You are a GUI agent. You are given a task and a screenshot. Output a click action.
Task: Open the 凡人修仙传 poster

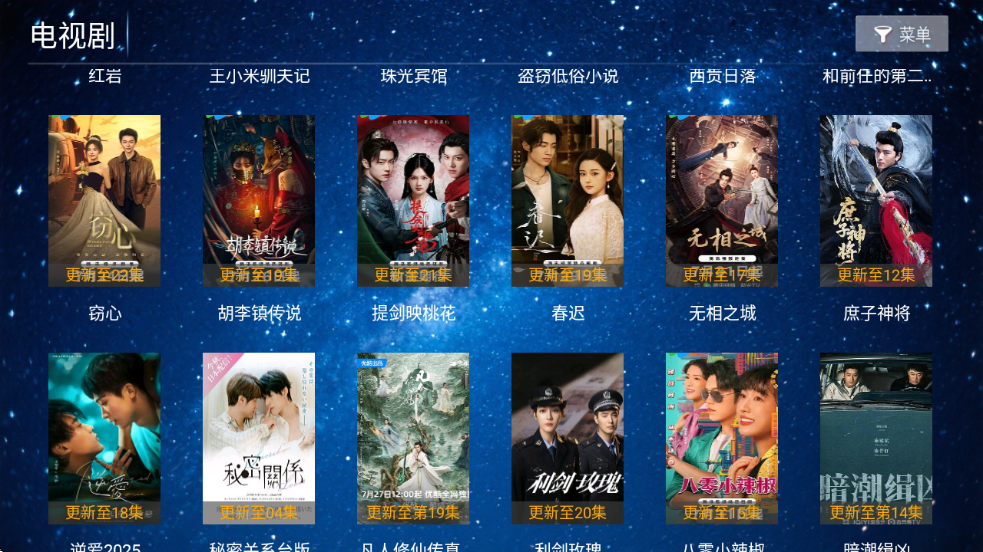(413, 438)
